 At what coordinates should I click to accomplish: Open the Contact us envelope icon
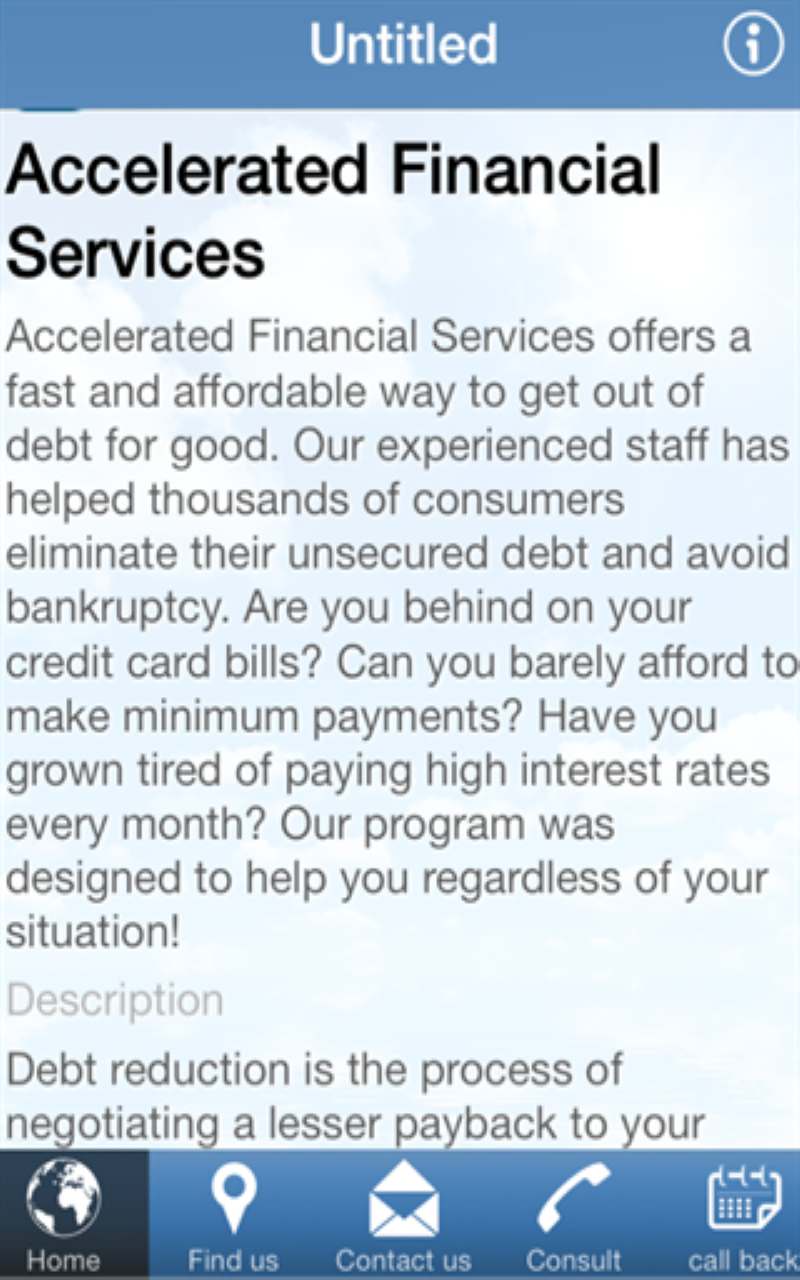403,1196
